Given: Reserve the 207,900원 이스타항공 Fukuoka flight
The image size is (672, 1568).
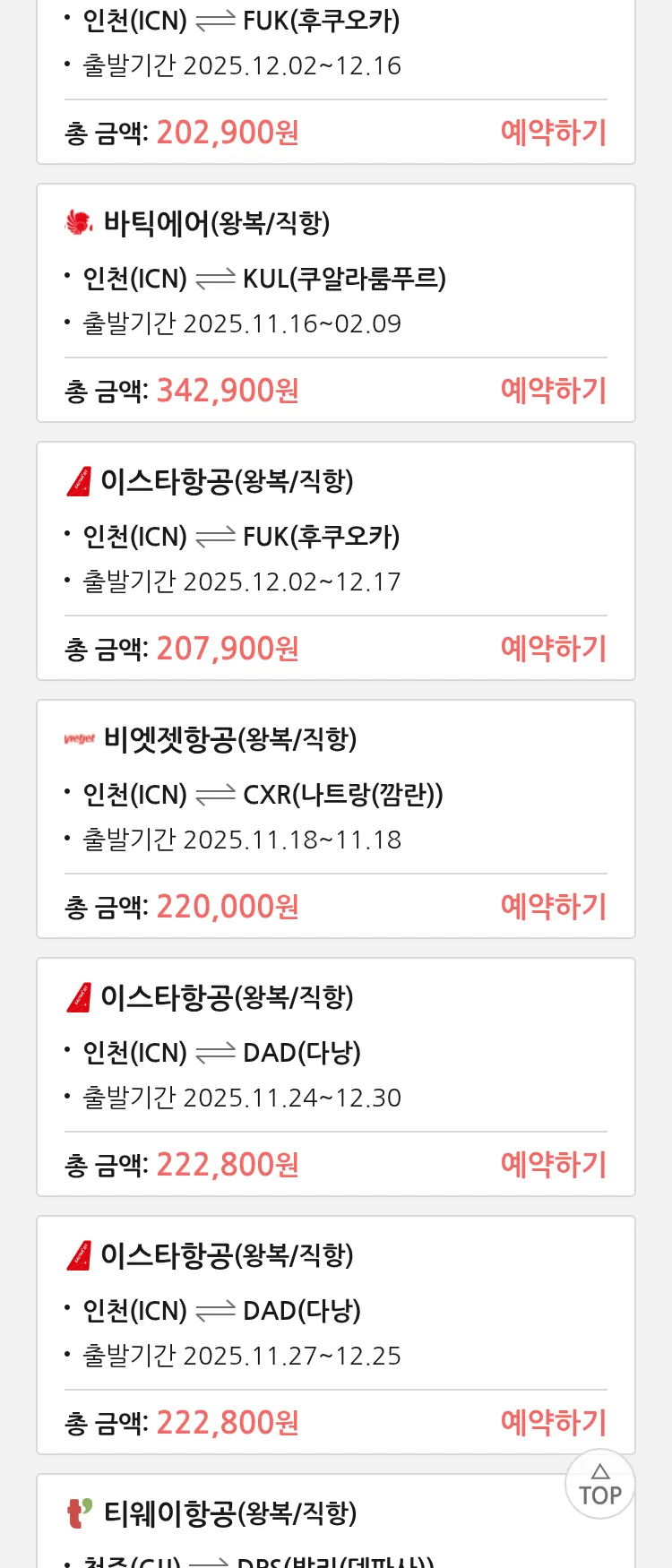Looking at the screenshot, I should (553, 649).
